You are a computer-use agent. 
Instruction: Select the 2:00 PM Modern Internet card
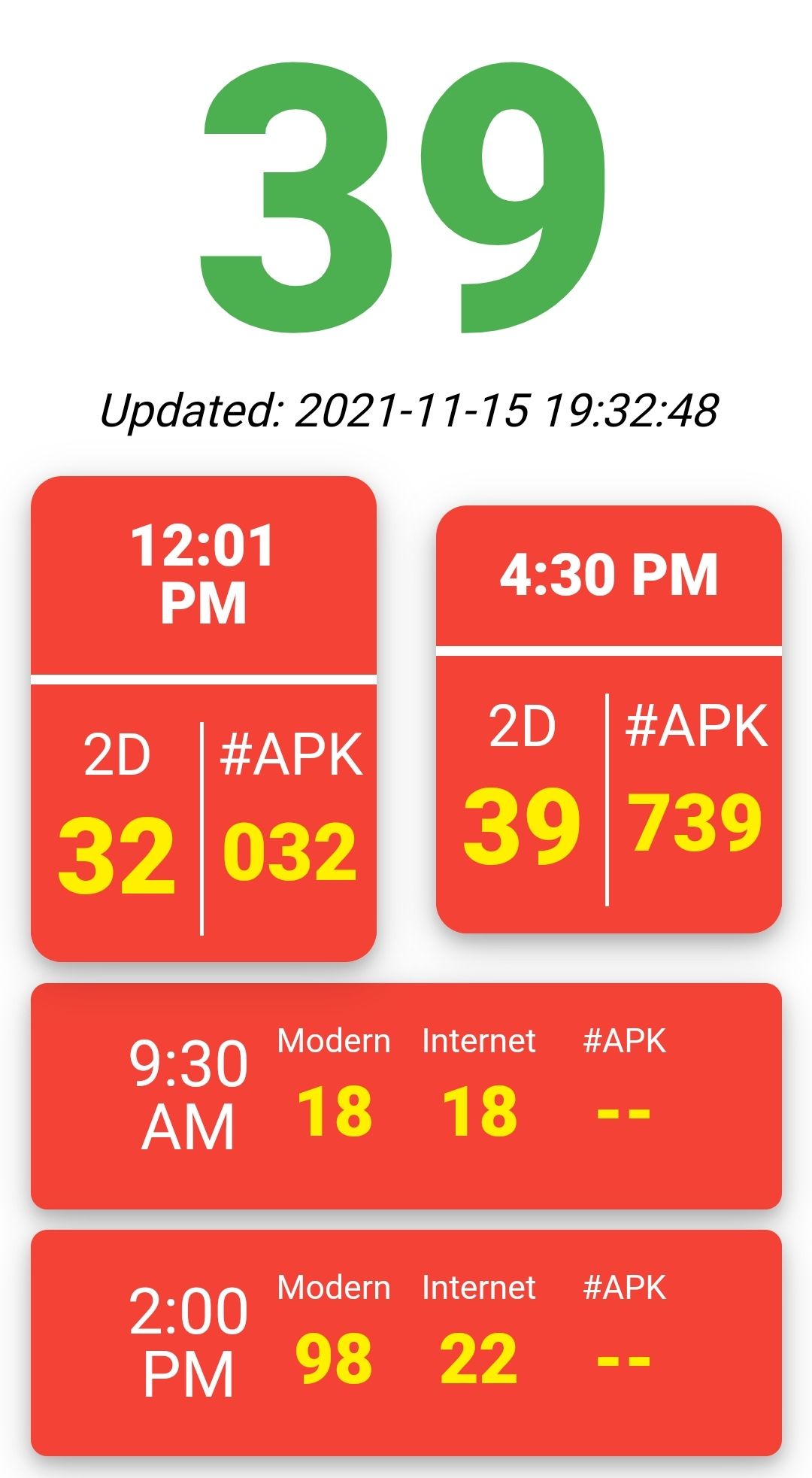tap(406, 1343)
